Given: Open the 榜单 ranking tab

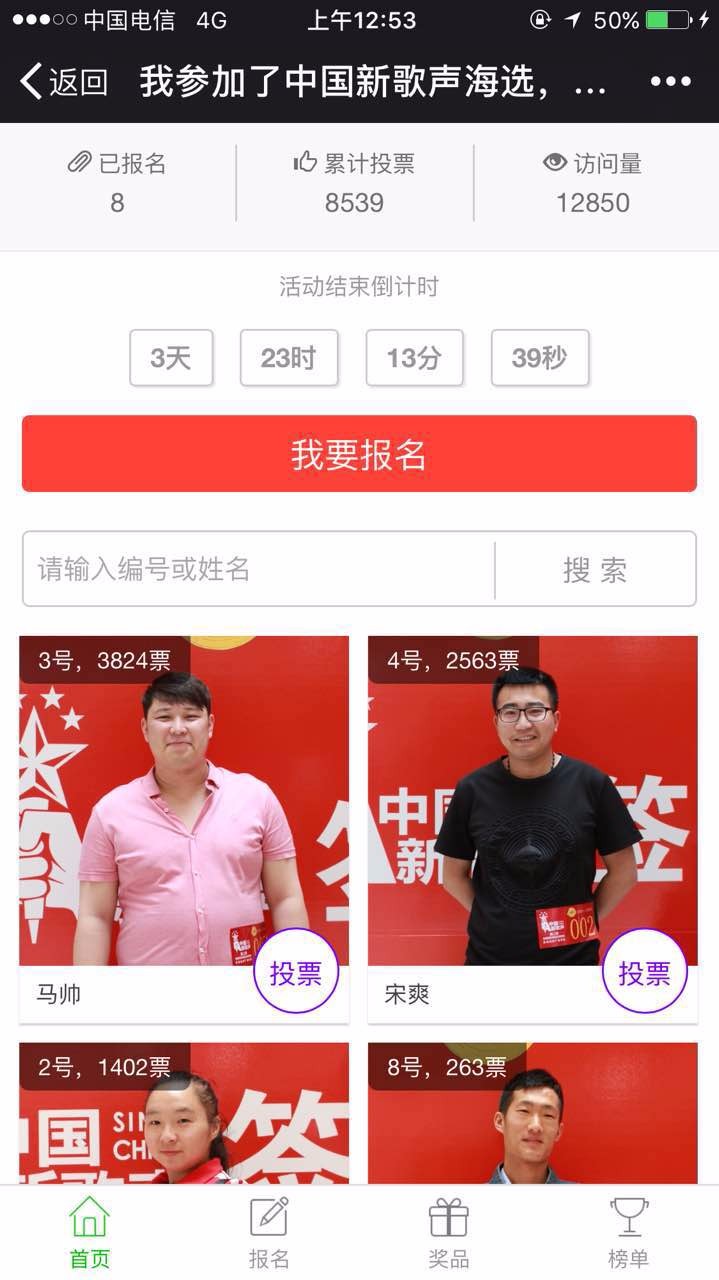Looking at the screenshot, I should coord(629,1233).
